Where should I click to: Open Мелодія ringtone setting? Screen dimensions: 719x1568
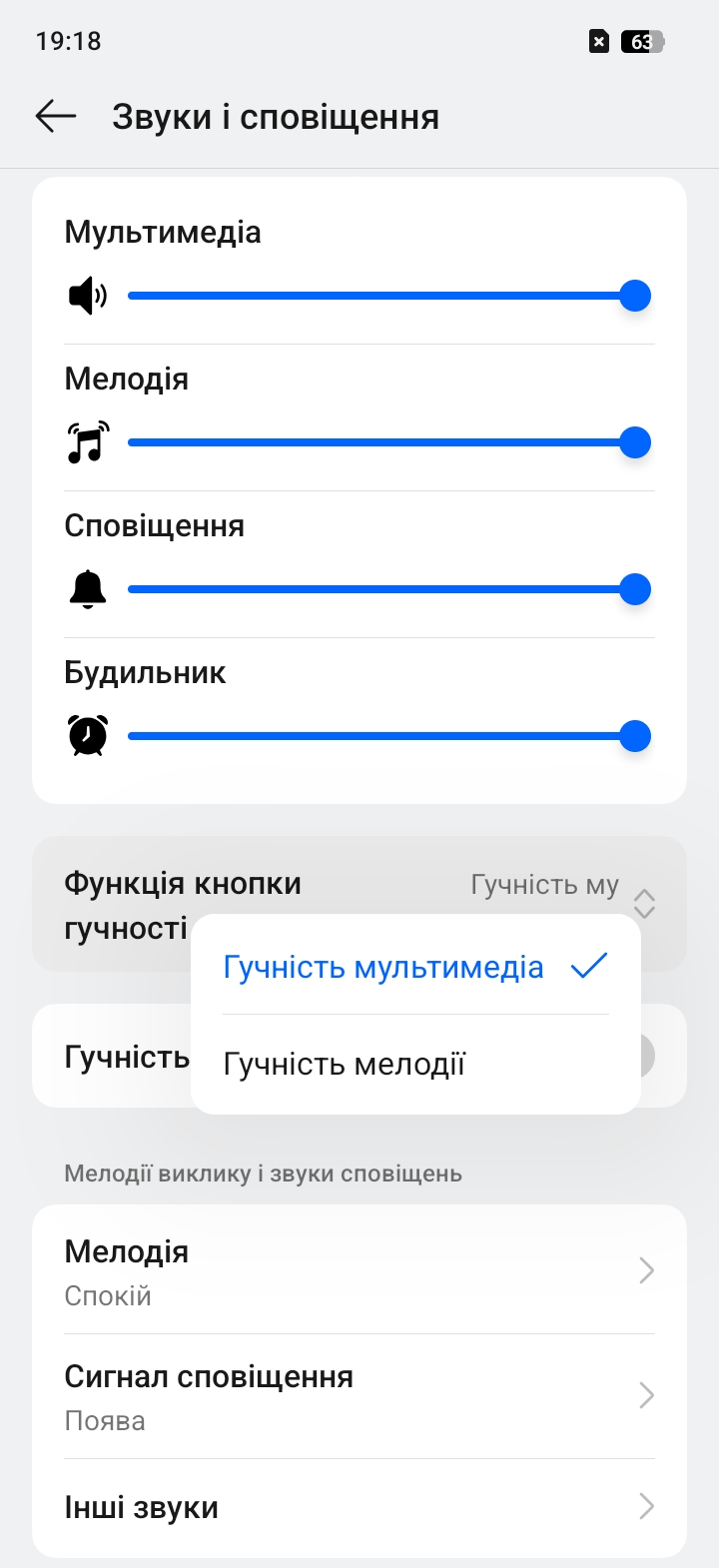click(359, 1270)
